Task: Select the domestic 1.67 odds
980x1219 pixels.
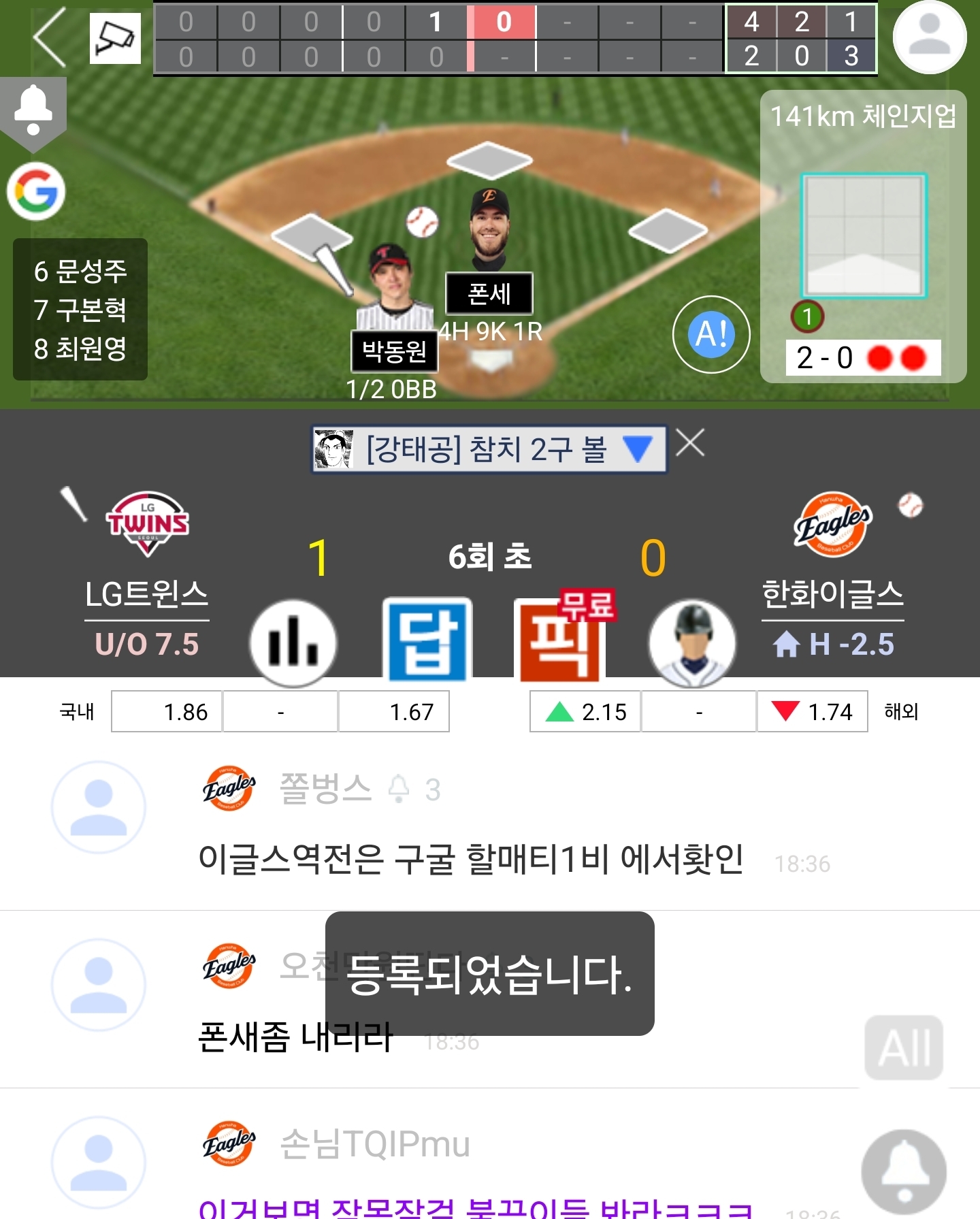Action: click(394, 712)
